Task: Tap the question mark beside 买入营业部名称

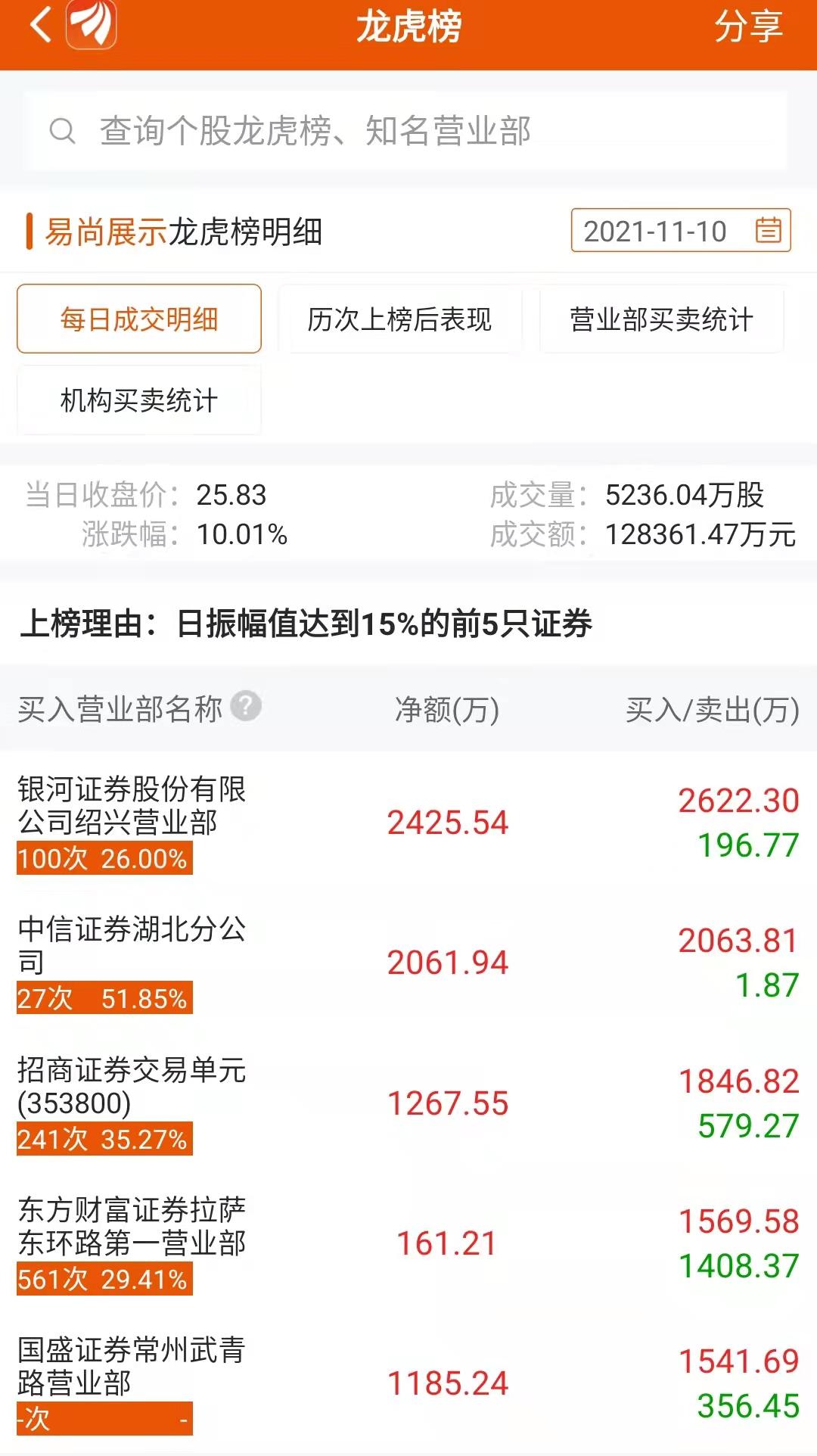Action: 245,706
